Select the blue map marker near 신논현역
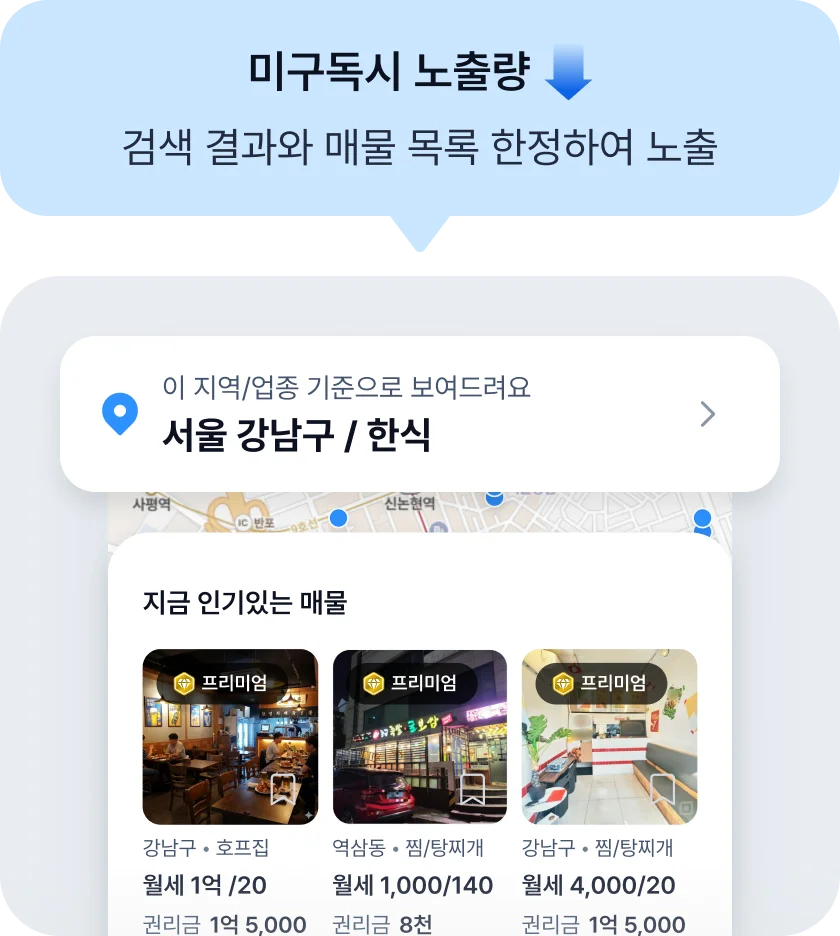 point(492,497)
